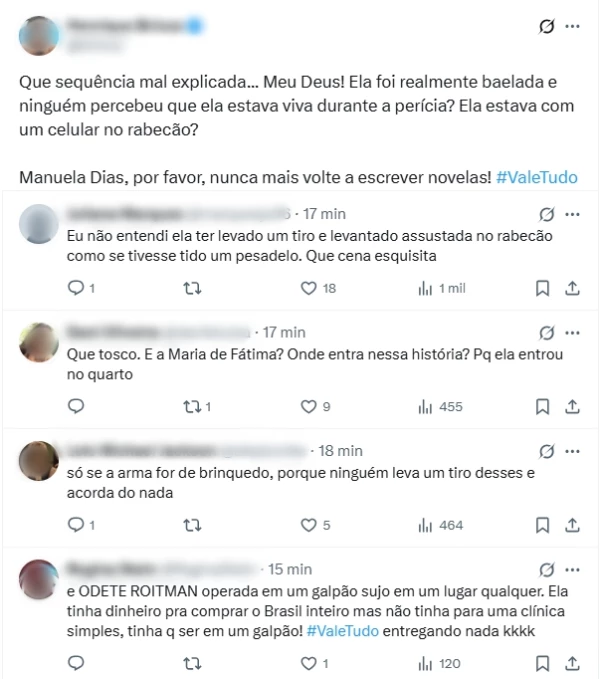Viewport: 600px width, 679px height.
Task: Share the Odete Roitman comment
Action: click(x=572, y=663)
